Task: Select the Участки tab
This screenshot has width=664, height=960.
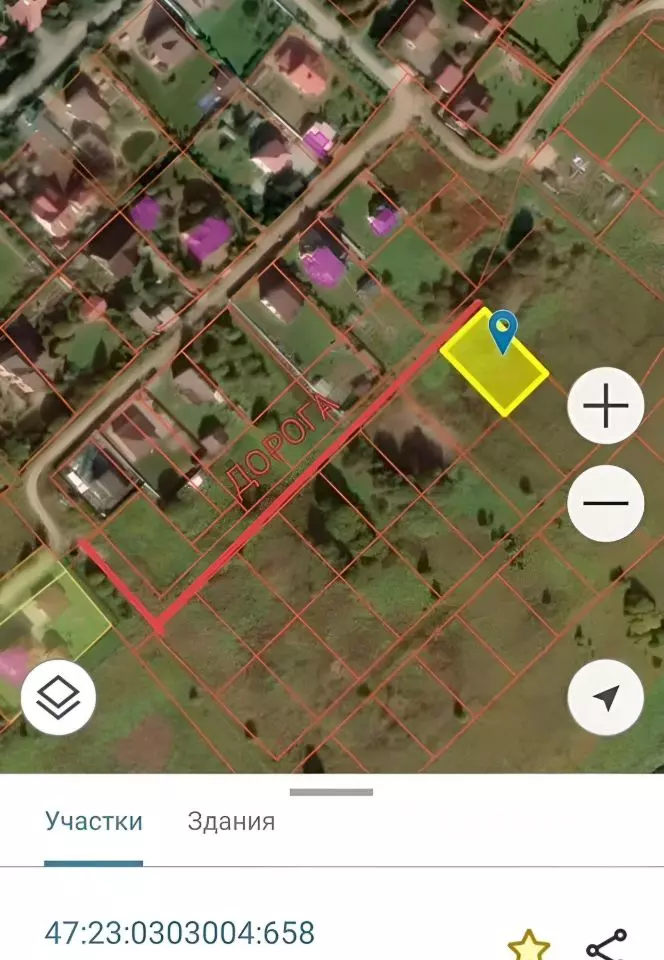Action: click(94, 821)
